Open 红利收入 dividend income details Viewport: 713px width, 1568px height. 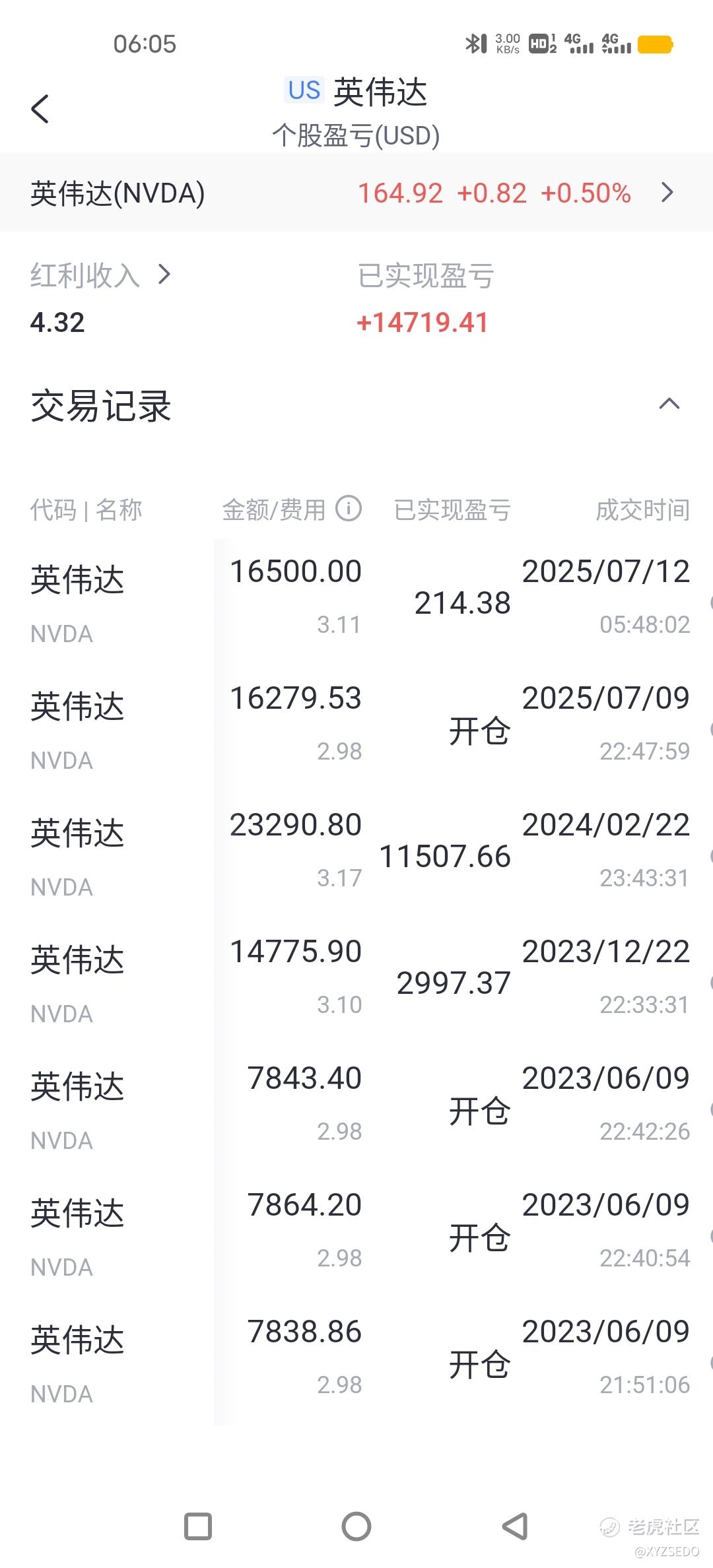point(100,275)
